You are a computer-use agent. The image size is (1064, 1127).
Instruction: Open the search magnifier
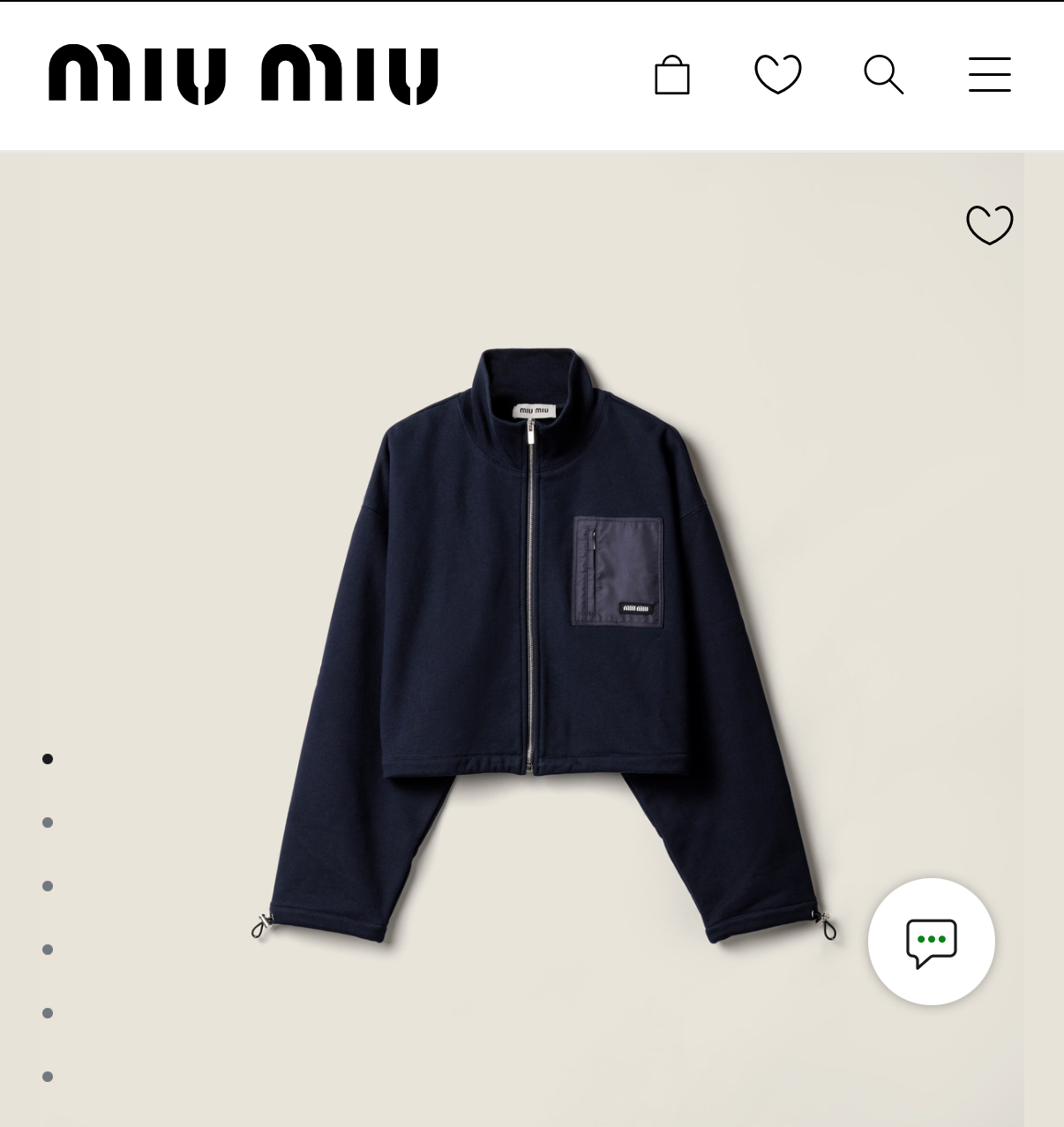coord(883,74)
